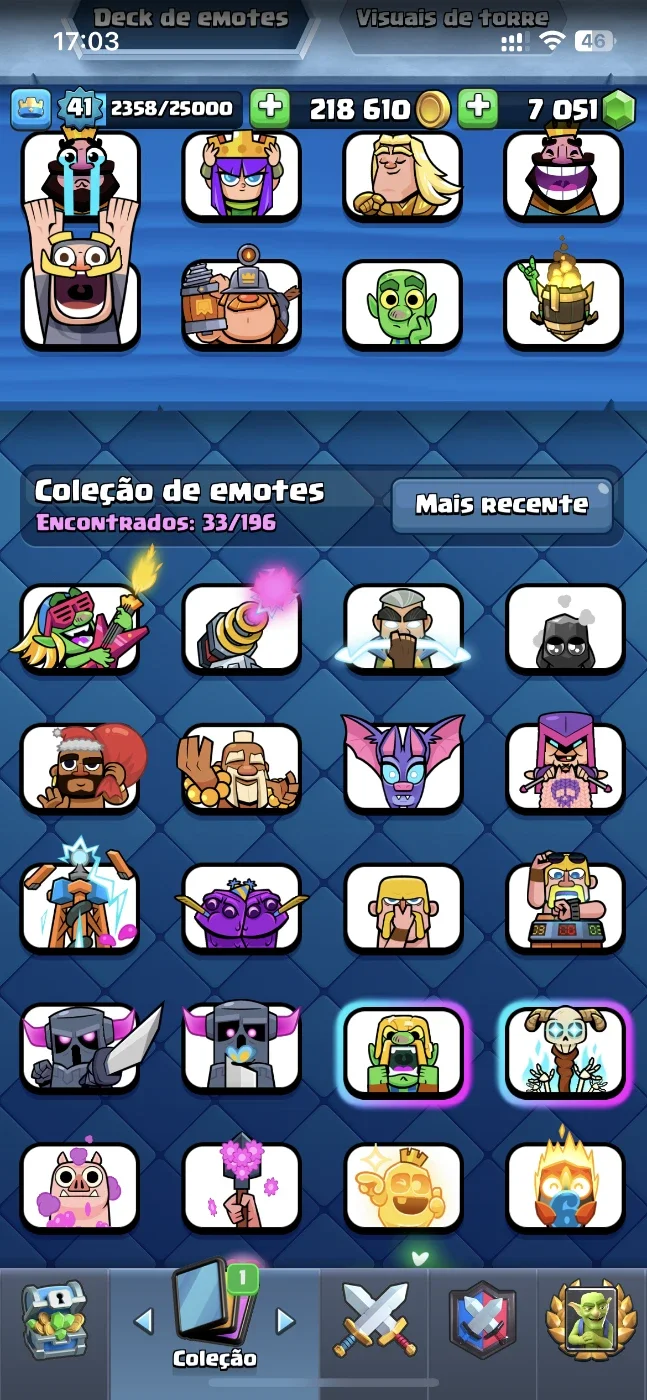This screenshot has width=647, height=1400.
Task: Select the green goblin thinking emote in deck
Action: [402, 304]
